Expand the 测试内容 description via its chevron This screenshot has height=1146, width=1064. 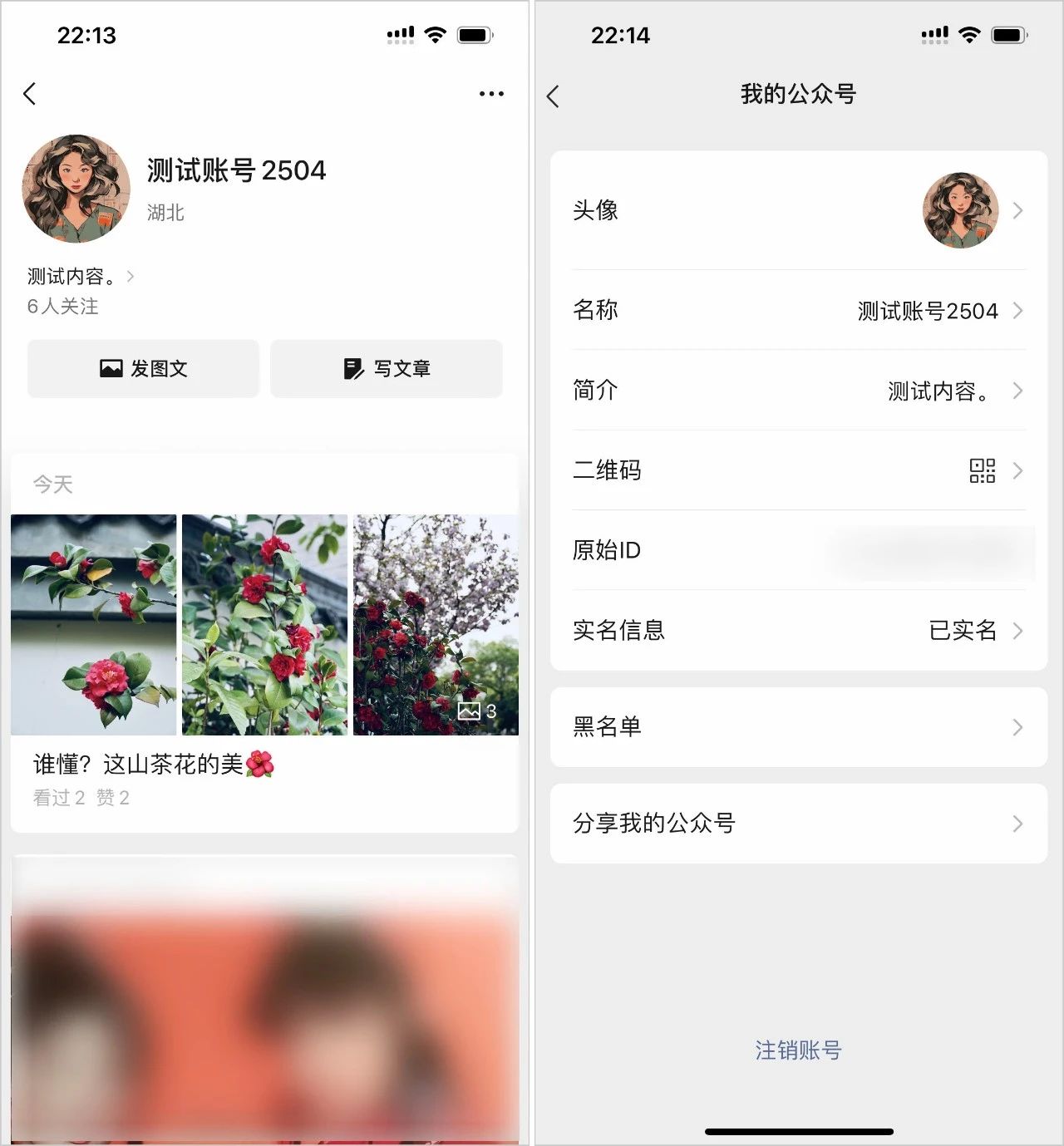tap(130, 277)
